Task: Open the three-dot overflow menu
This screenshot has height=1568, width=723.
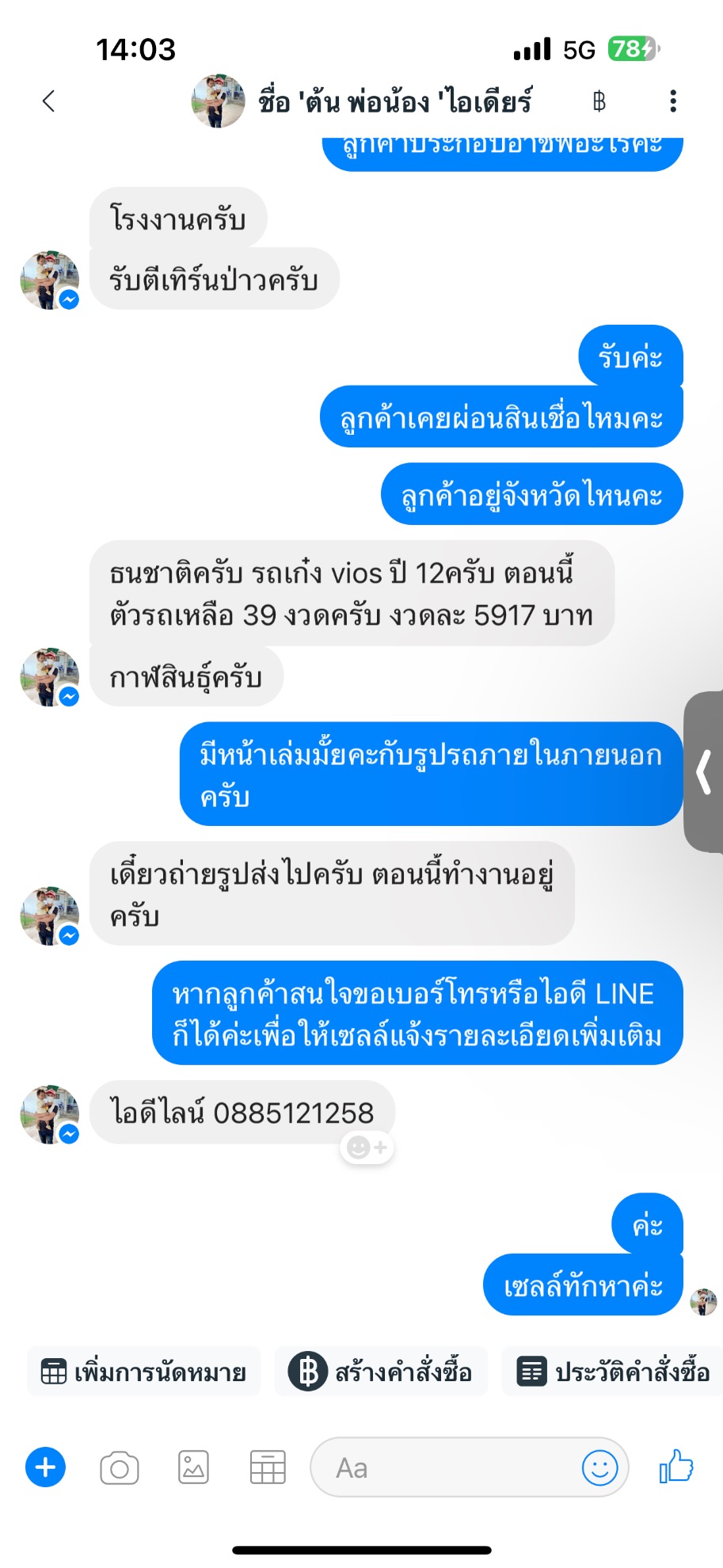Action: click(x=673, y=101)
